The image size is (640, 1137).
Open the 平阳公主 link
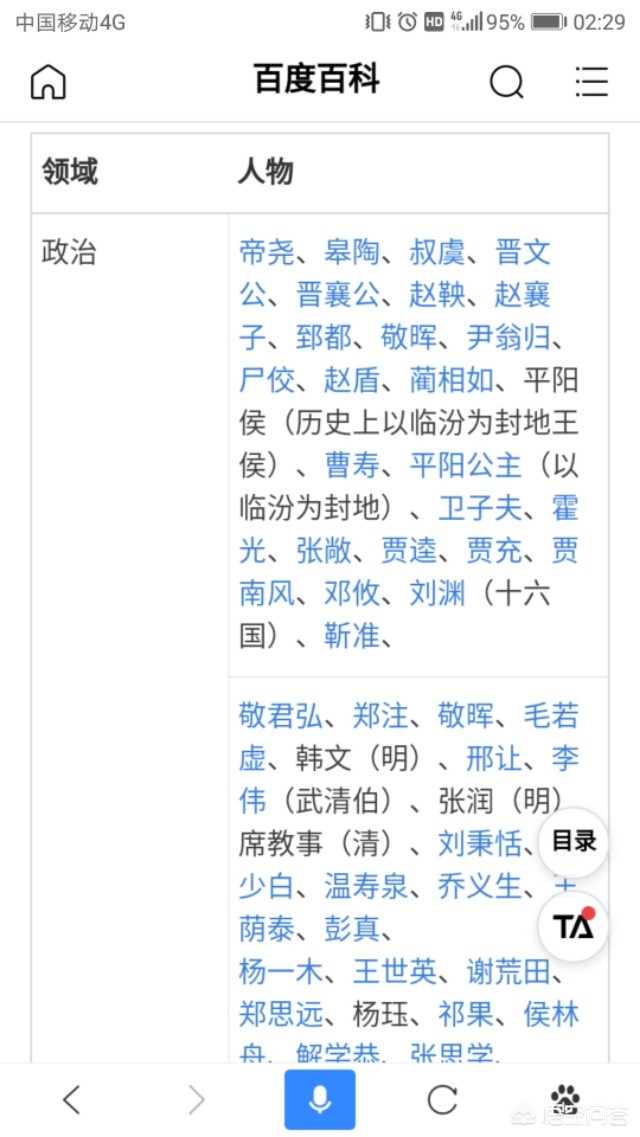(465, 466)
